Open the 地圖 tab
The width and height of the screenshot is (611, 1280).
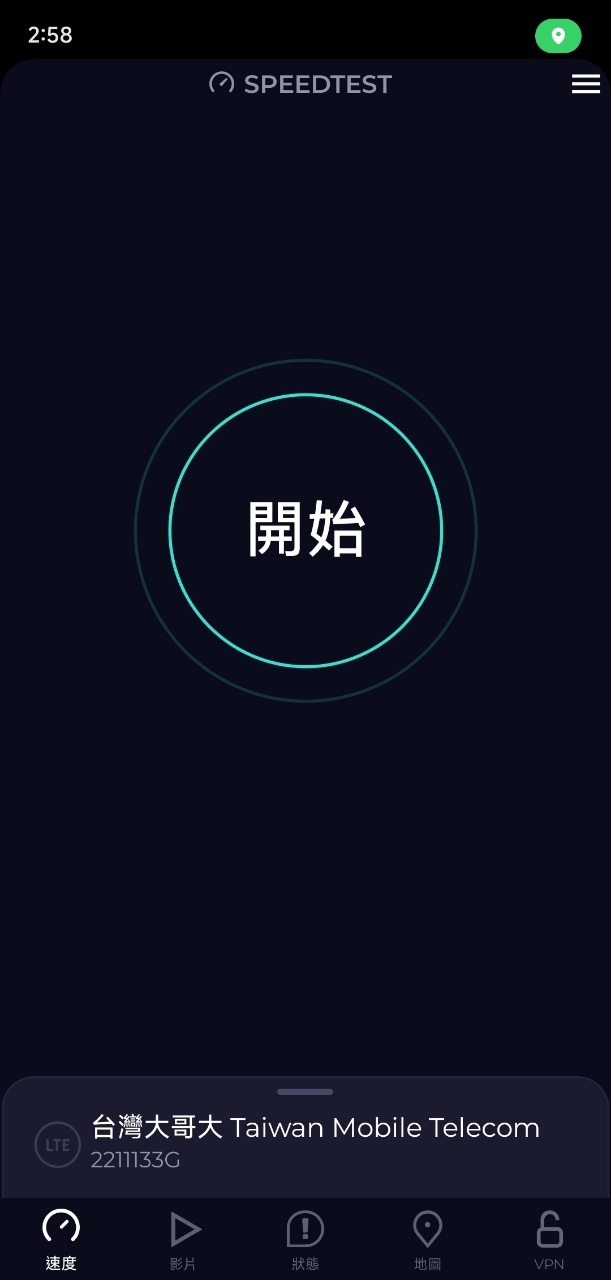point(427,1240)
